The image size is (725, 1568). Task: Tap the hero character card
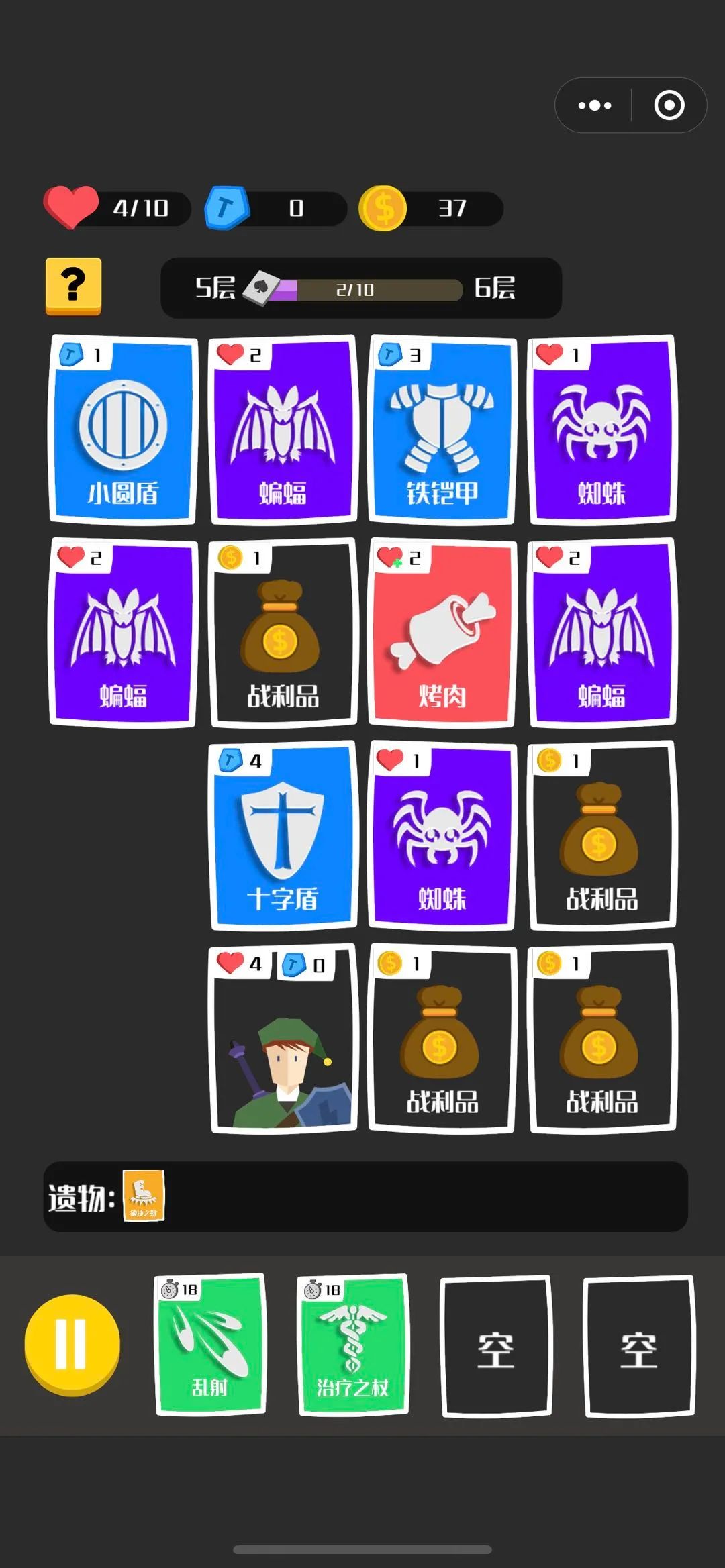[283, 1039]
